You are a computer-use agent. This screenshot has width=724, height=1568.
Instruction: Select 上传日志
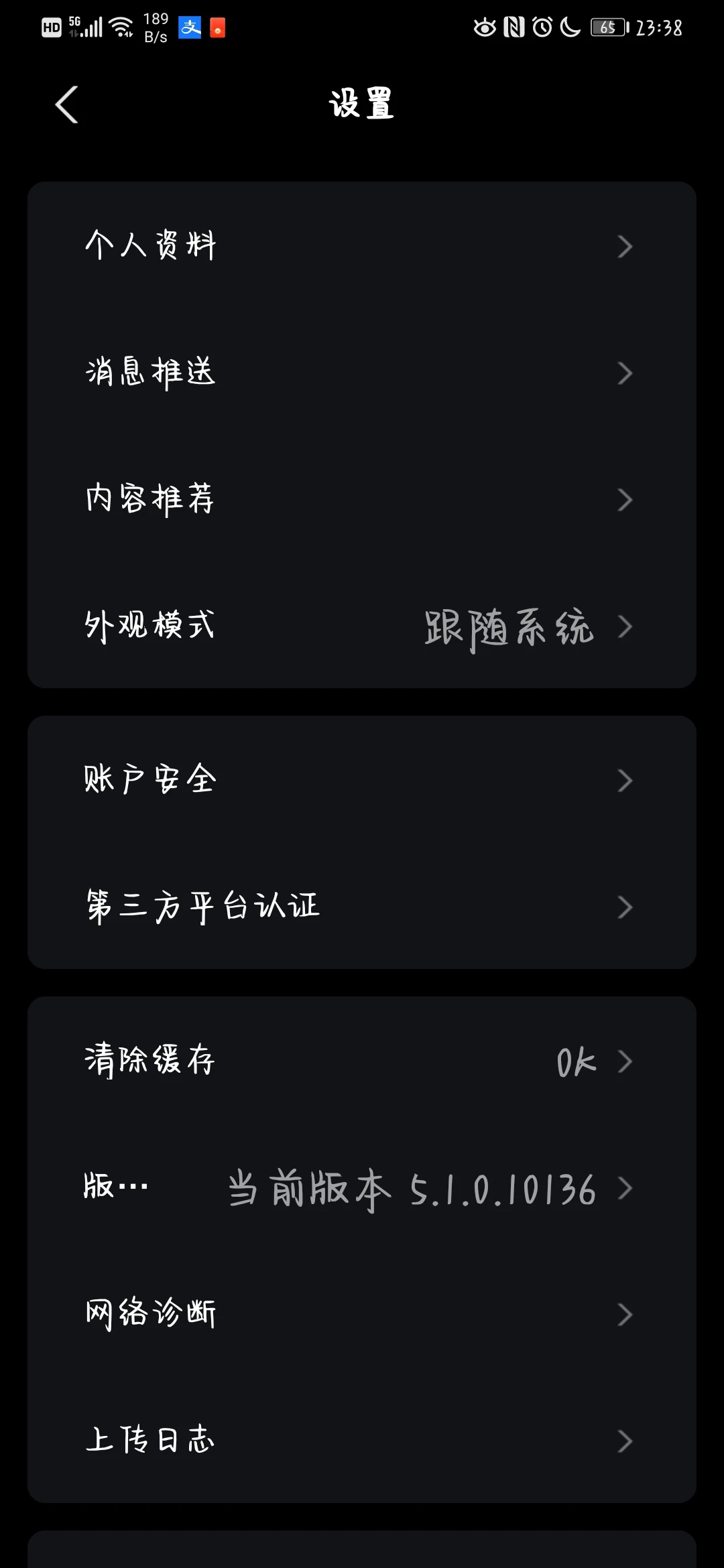coord(362,1440)
